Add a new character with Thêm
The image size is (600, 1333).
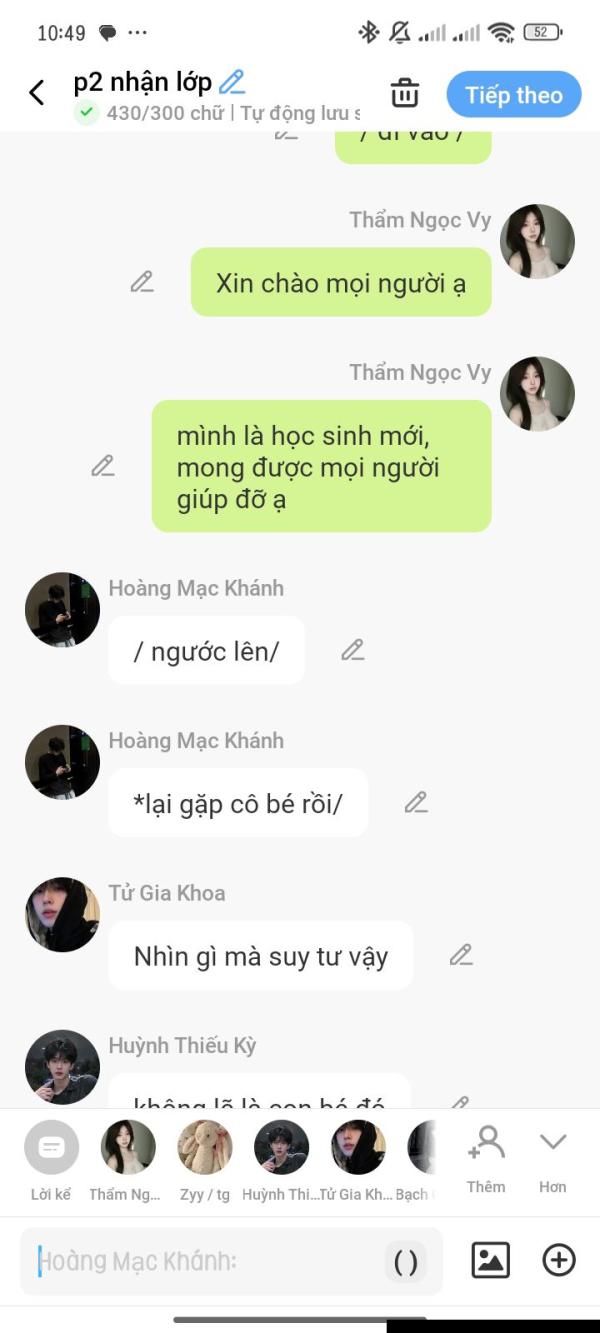(x=486, y=1158)
